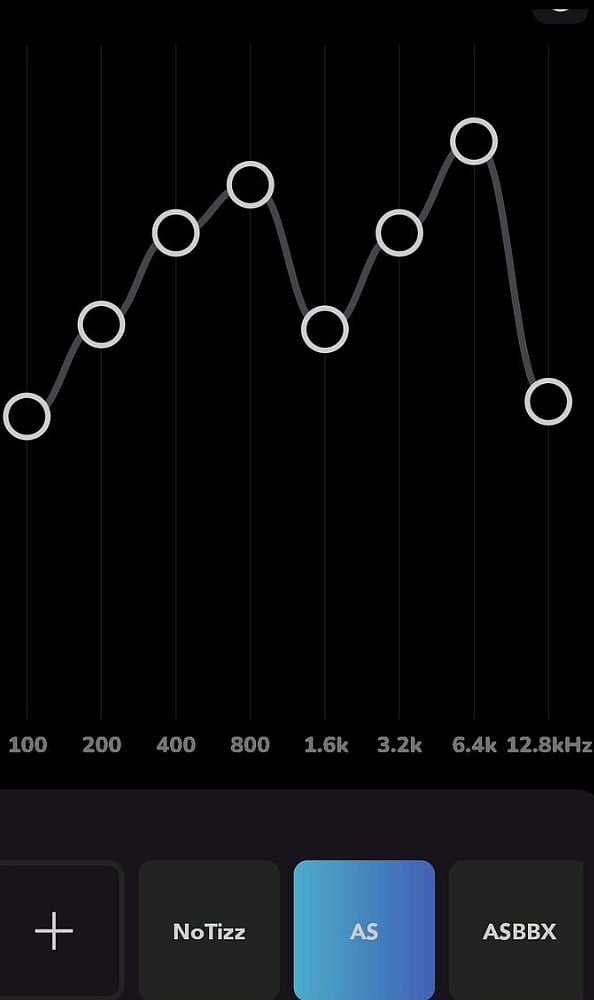Select the NoTizz preset
Screen dimensions: 594x1000
(209, 930)
